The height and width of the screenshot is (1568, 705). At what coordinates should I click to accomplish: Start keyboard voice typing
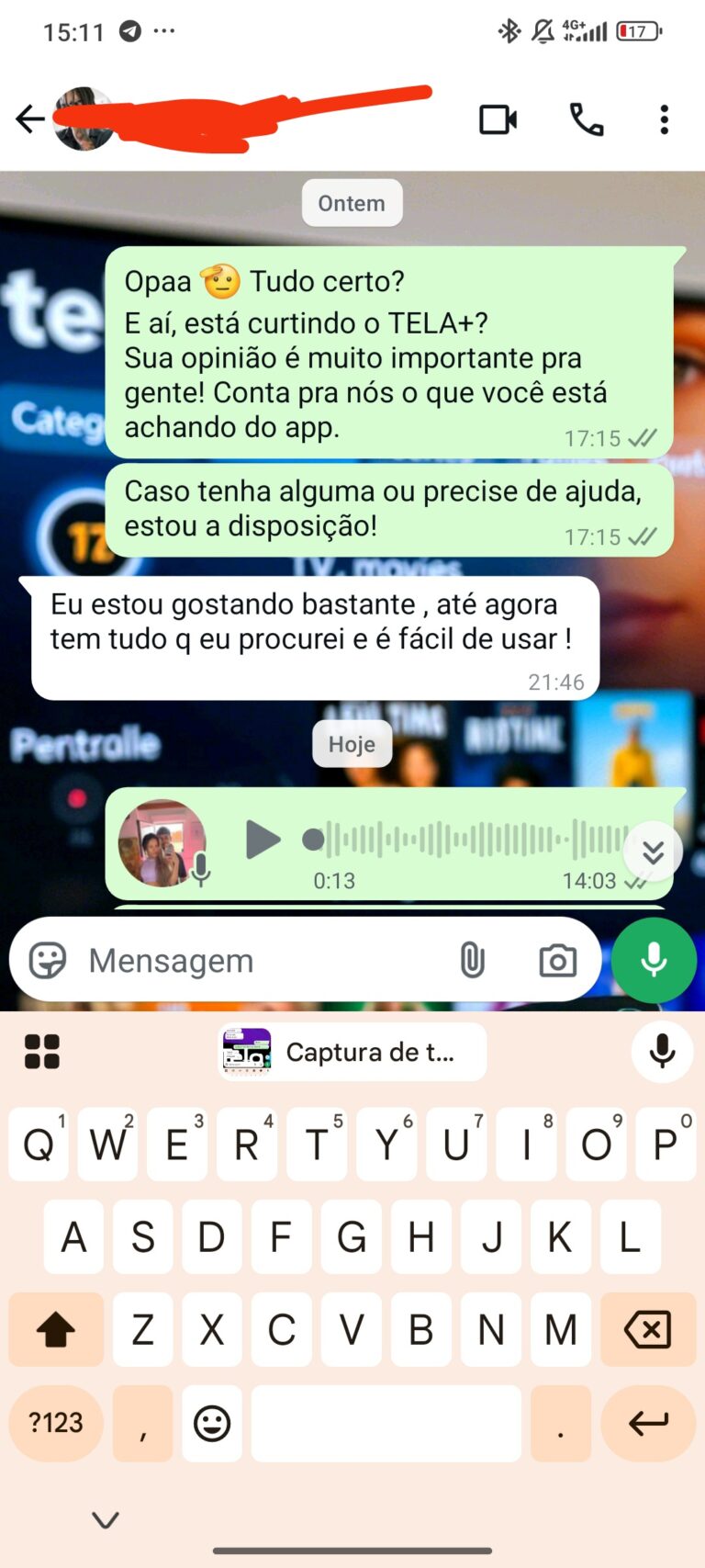pos(662,1052)
